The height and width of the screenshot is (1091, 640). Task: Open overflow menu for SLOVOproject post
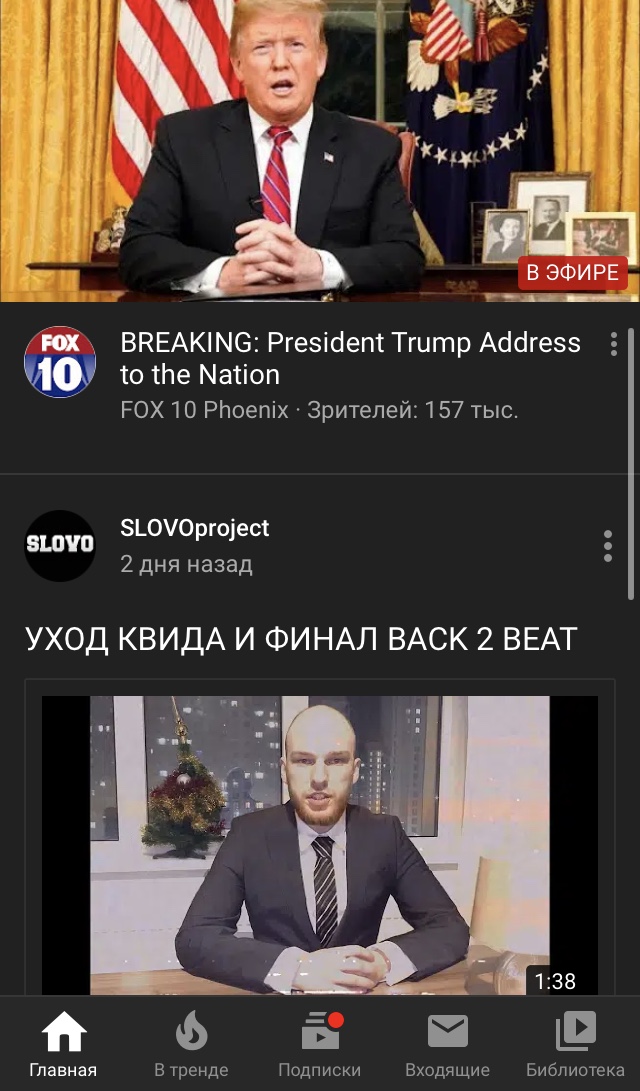tap(608, 546)
